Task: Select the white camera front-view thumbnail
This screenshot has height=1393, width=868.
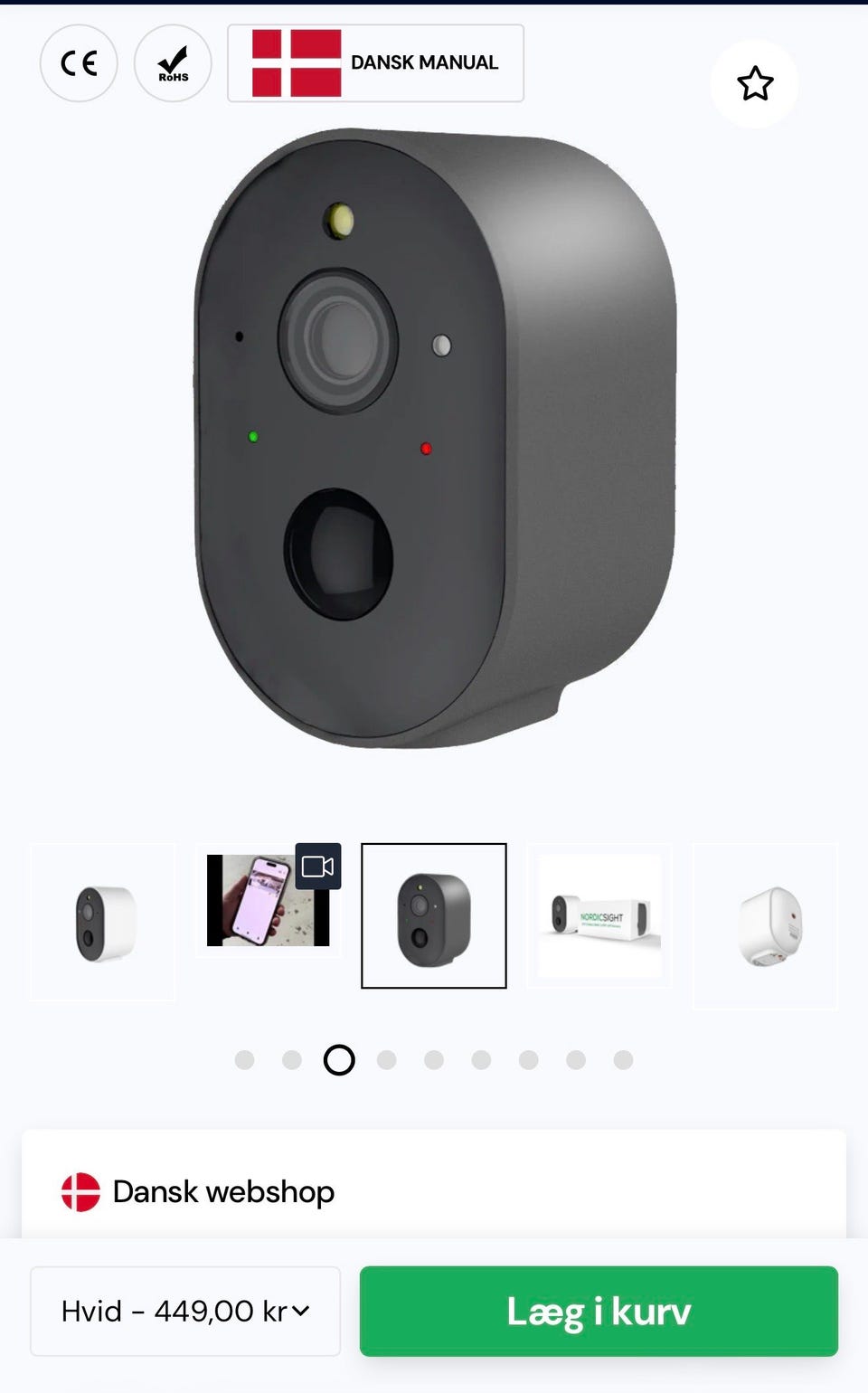Action: coord(103,922)
